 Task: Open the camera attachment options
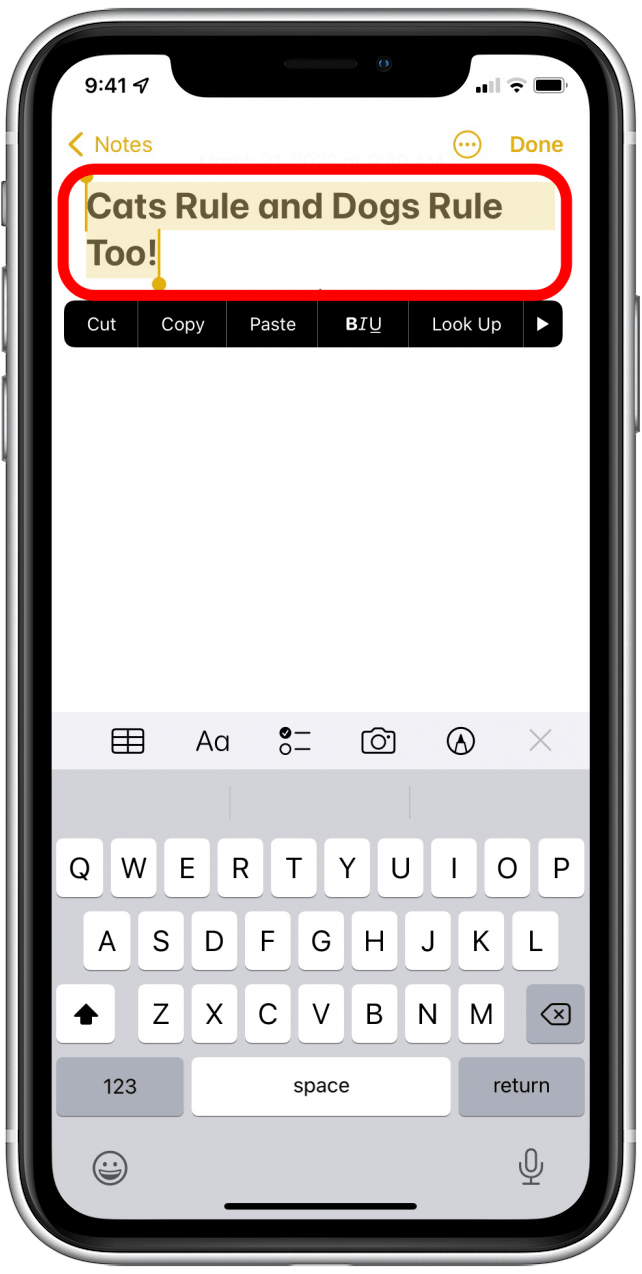(378, 741)
